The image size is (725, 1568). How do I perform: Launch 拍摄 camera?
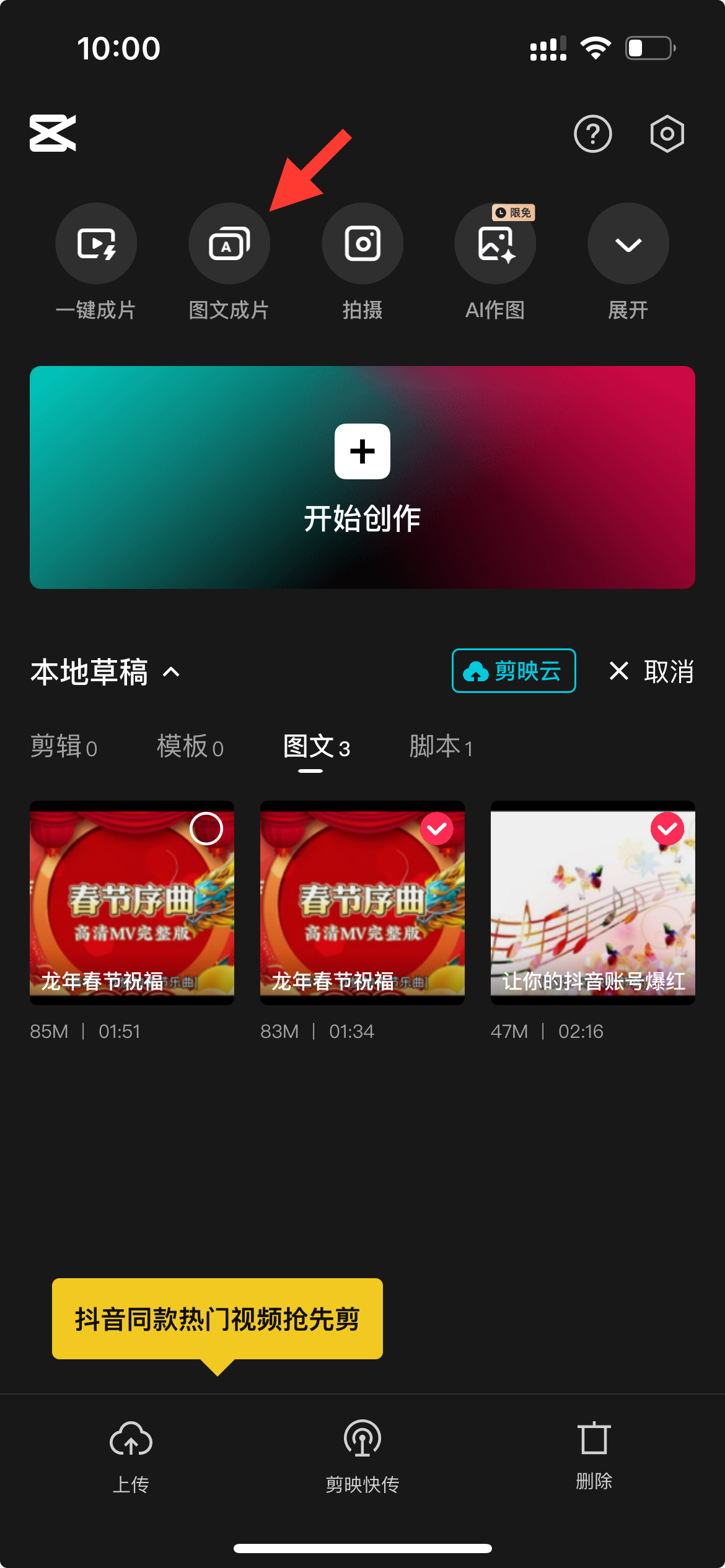pyautogui.click(x=362, y=244)
